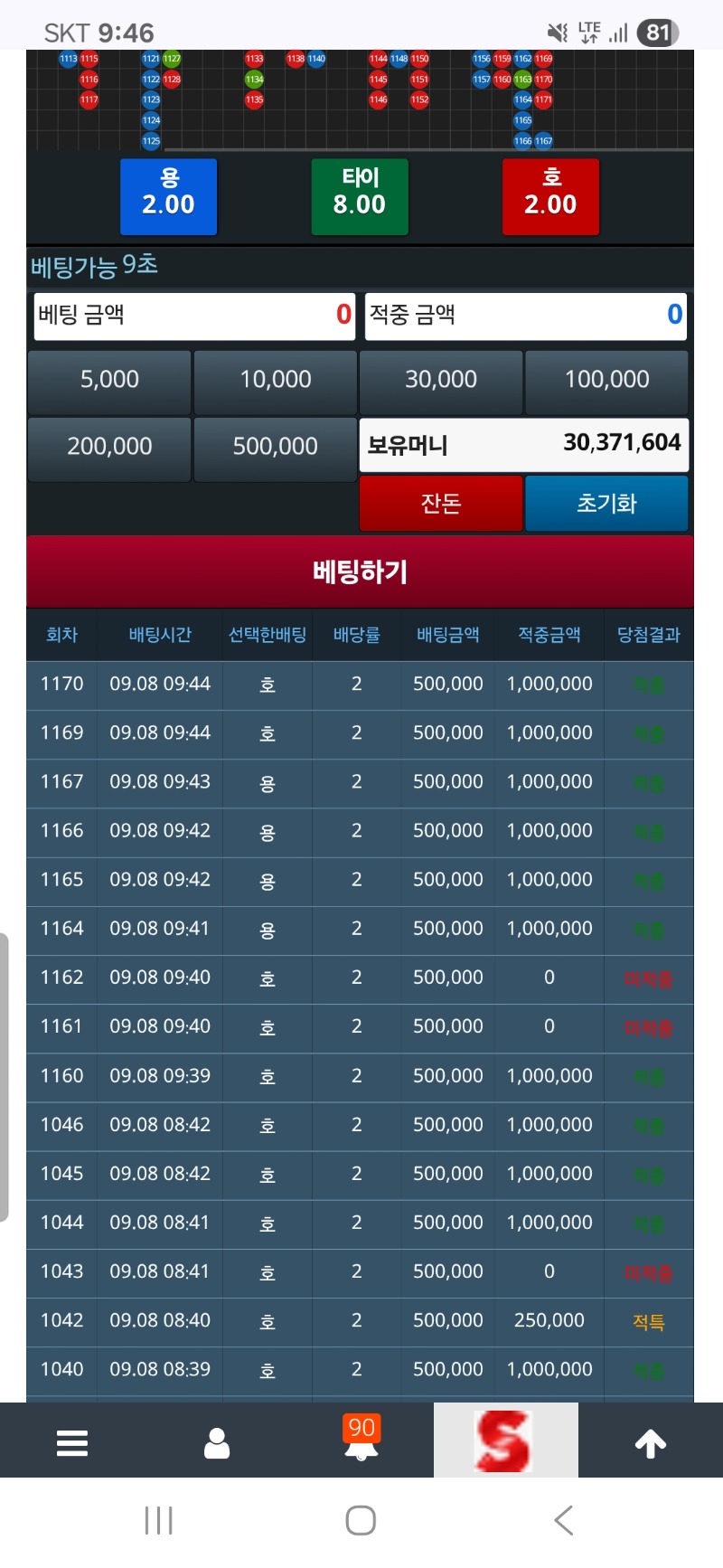Open the user profile icon
This screenshot has width=723, height=1568.
pos(217,1443)
